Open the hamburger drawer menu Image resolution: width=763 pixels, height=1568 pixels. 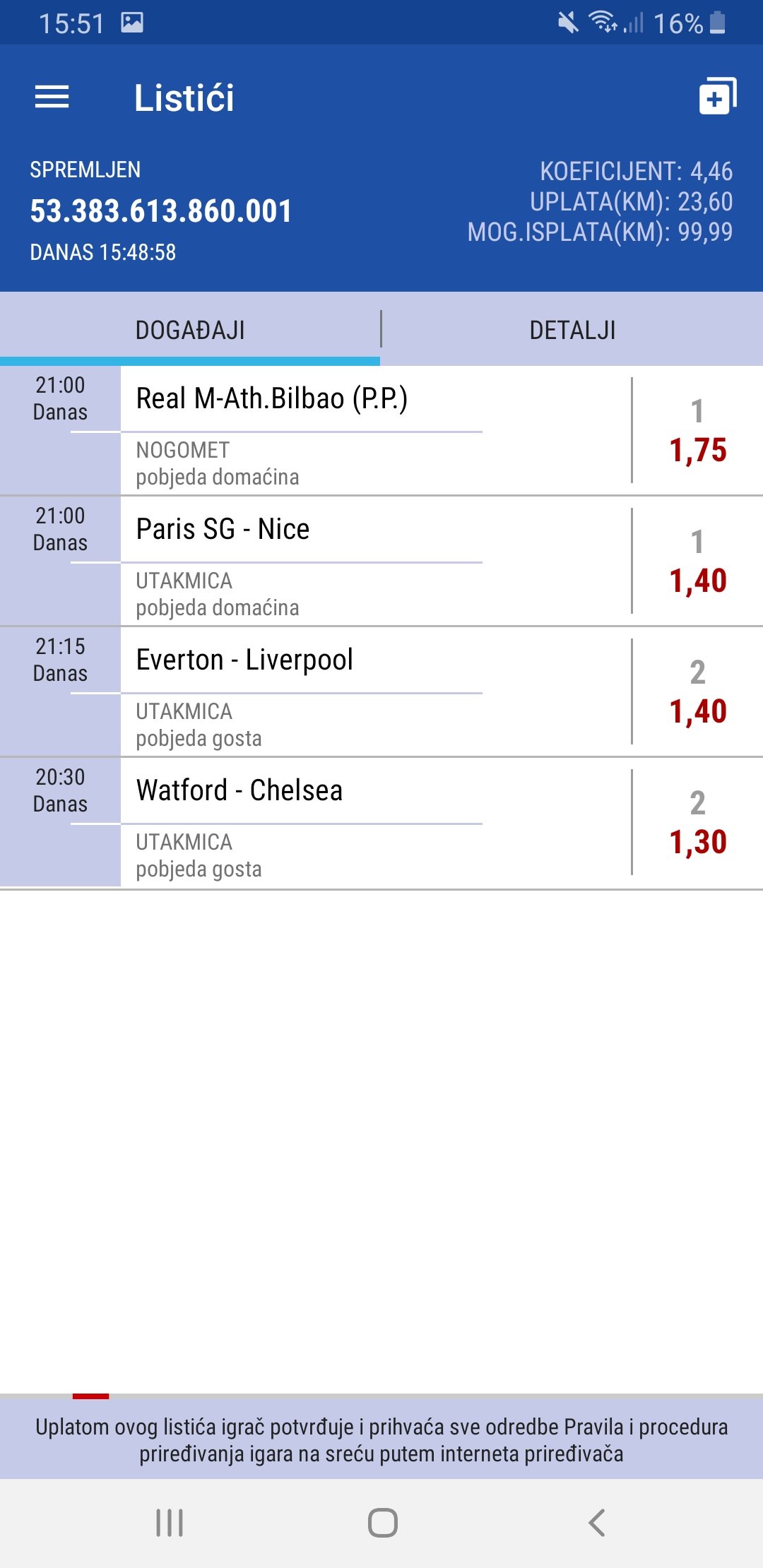(x=52, y=97)
